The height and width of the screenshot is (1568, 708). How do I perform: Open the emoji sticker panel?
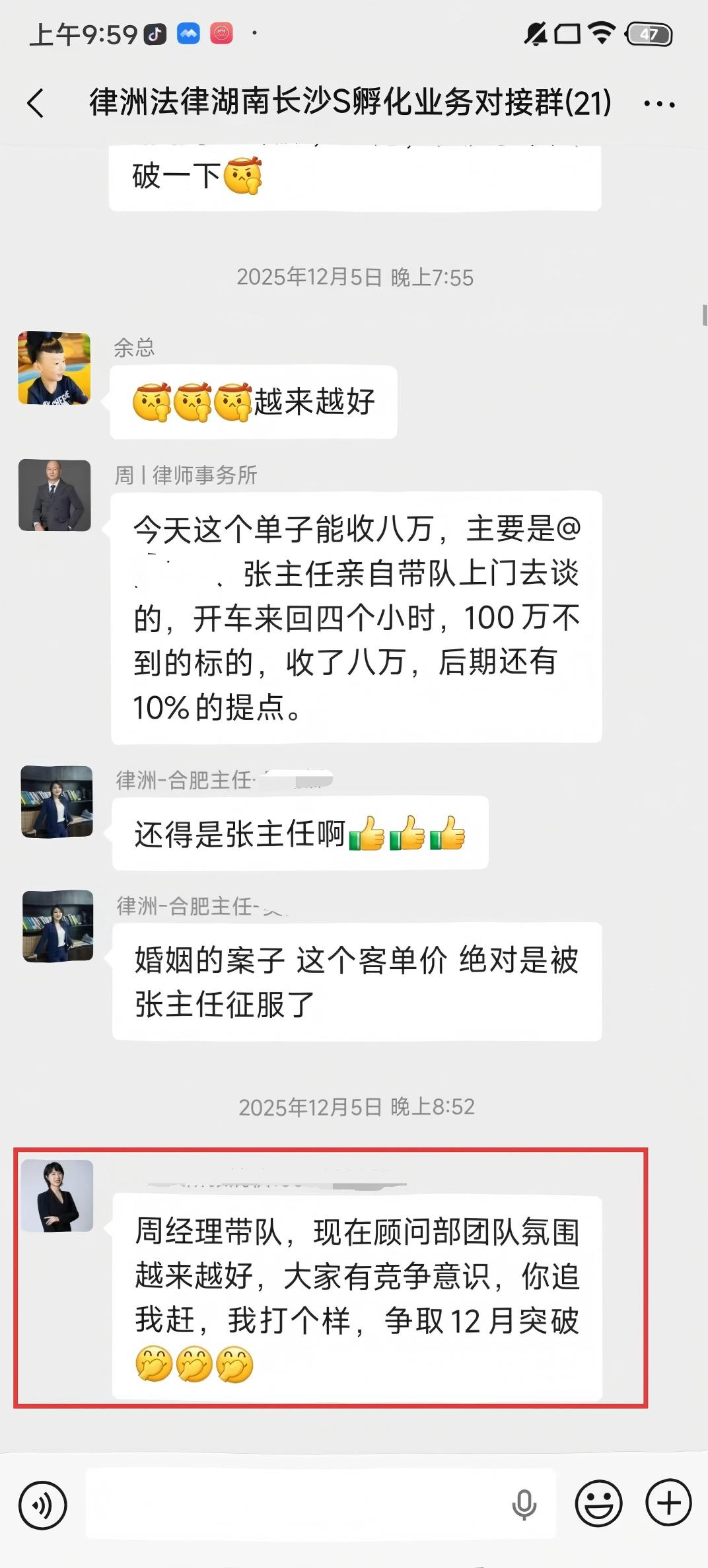[x=598, y=1504]
